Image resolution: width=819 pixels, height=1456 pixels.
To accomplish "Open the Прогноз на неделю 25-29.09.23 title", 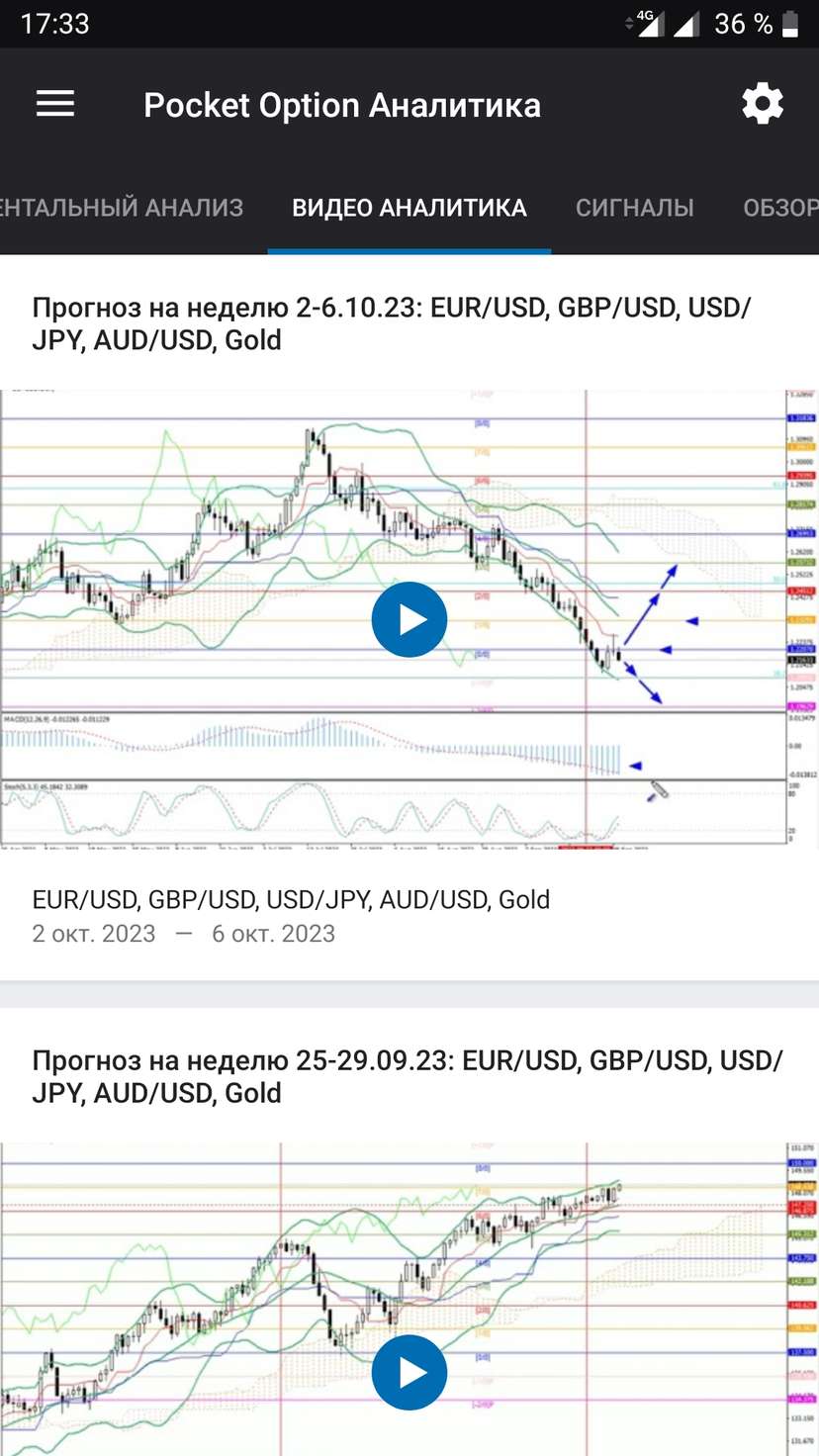I will tap(407, 1076).
